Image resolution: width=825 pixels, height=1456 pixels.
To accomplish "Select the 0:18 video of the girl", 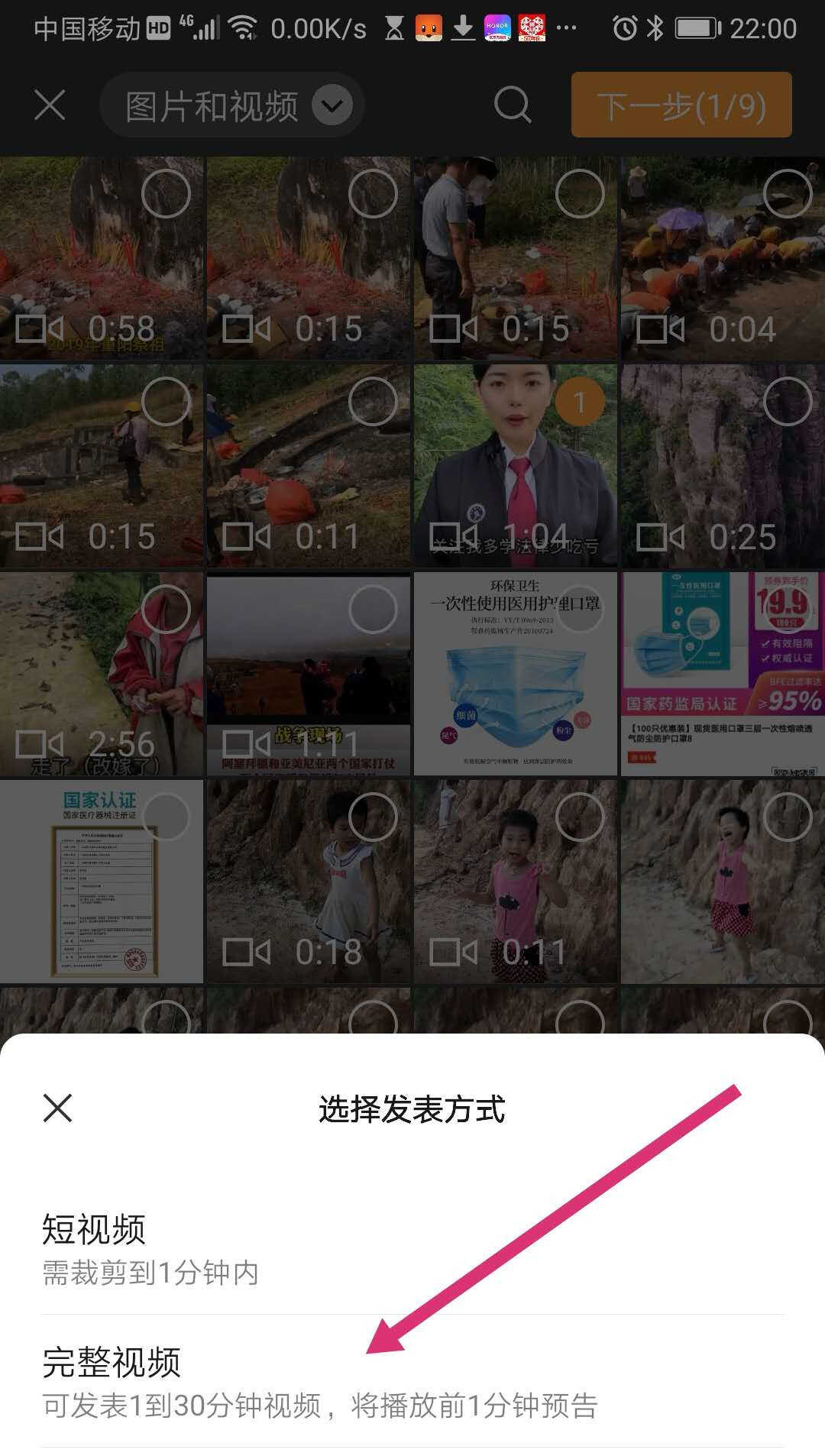I will point(373,817).
